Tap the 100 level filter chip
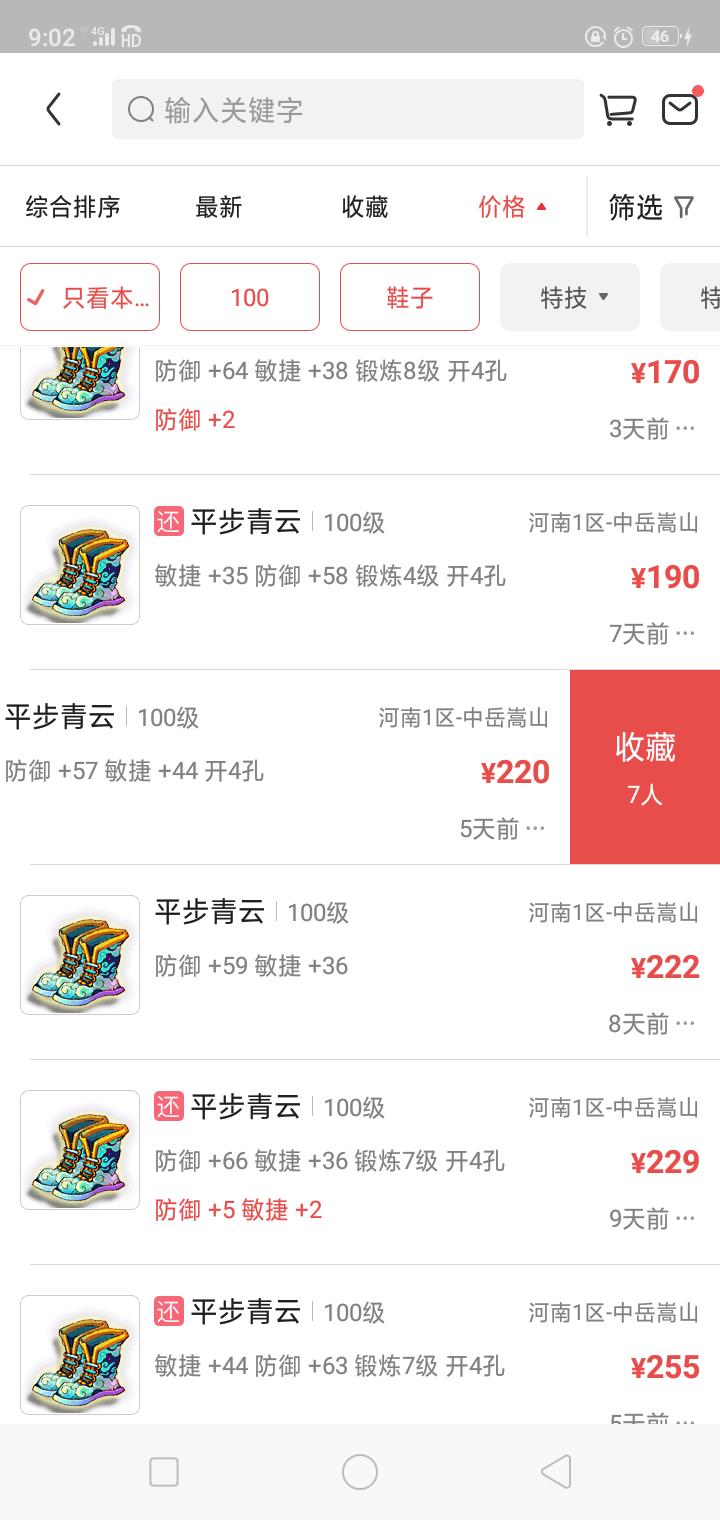Image resolution: width=720 pixels, height=1520 pixels. click(x=250, y=297)
